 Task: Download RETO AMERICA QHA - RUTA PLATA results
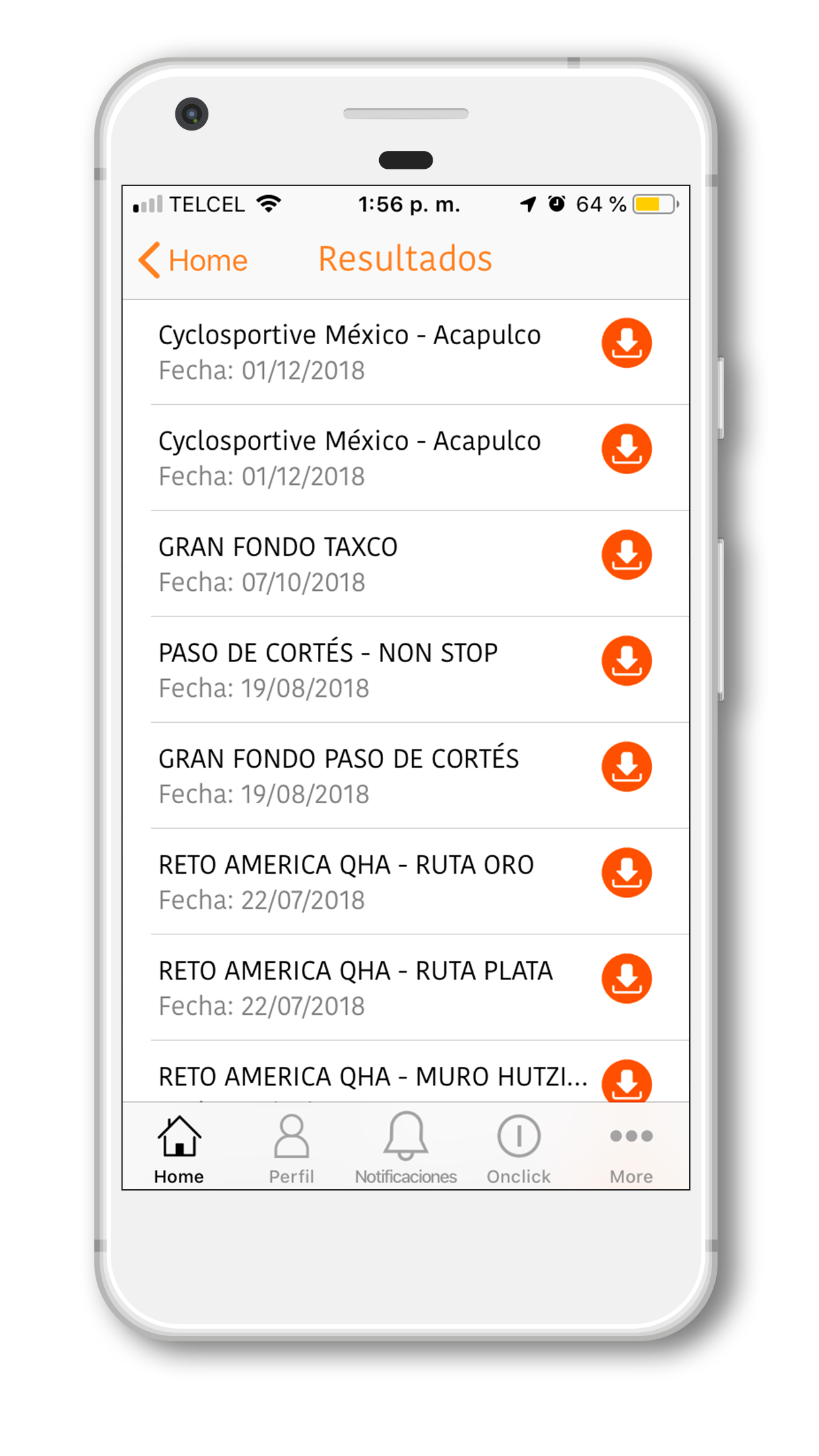click(x=626, y=979)
